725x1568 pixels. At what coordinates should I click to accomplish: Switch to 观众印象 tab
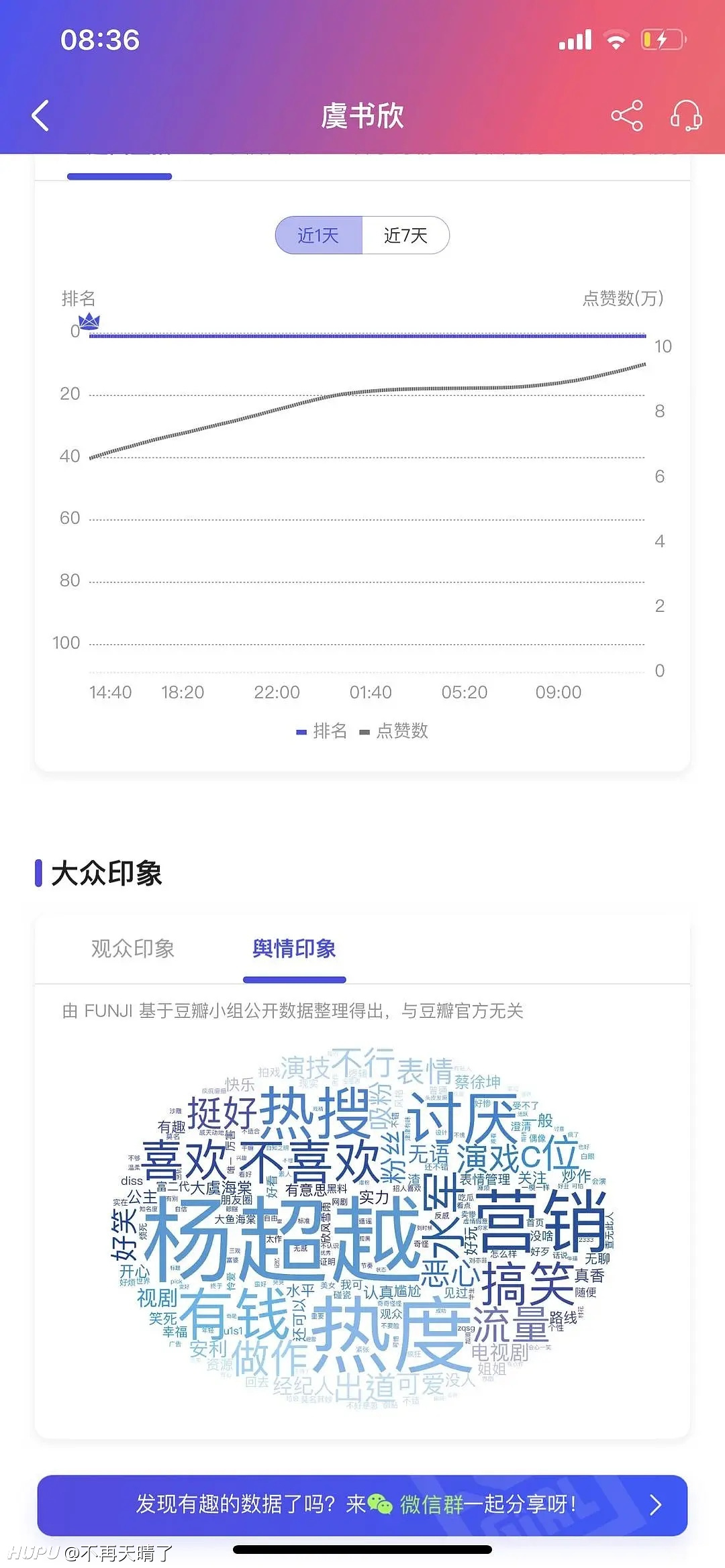coord(133,948)
